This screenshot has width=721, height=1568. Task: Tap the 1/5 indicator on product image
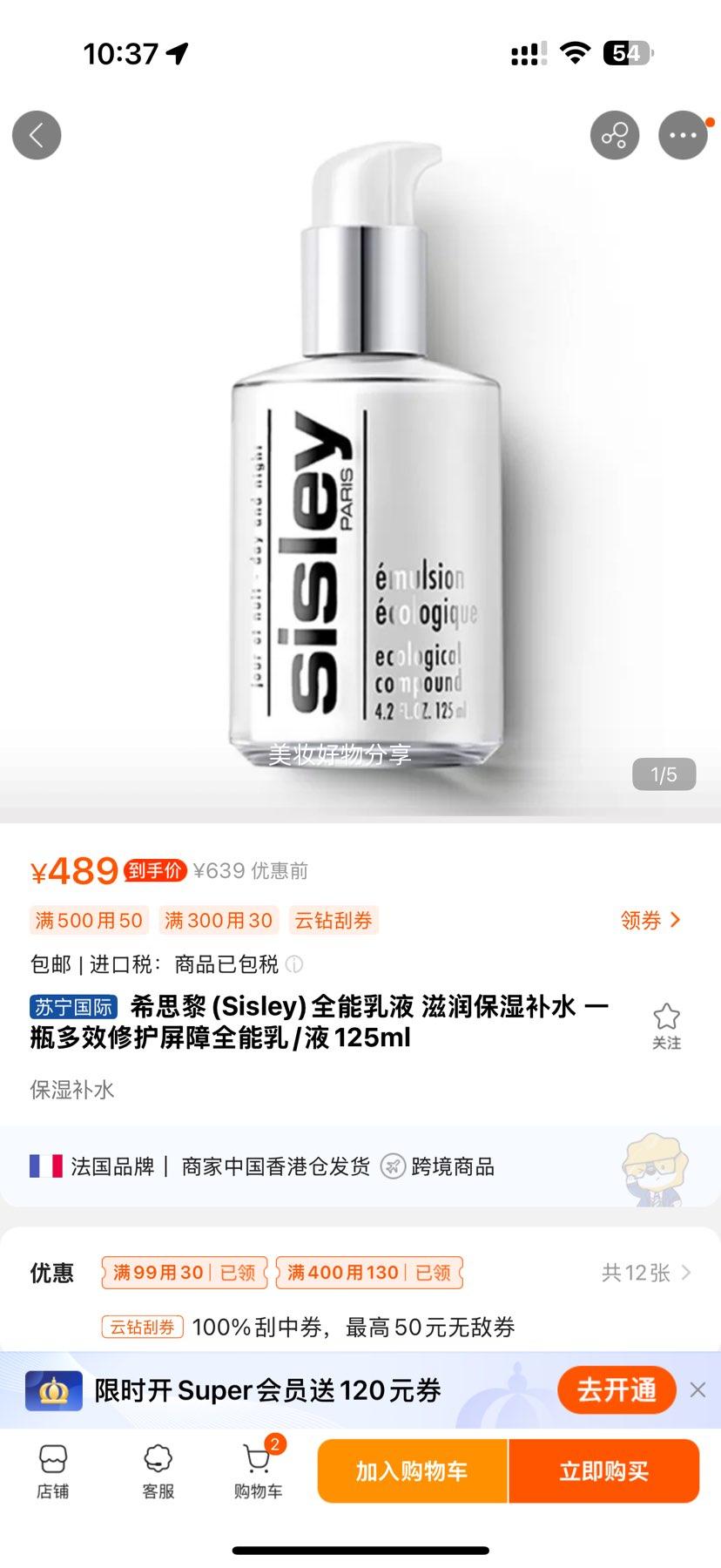point(665,774)
